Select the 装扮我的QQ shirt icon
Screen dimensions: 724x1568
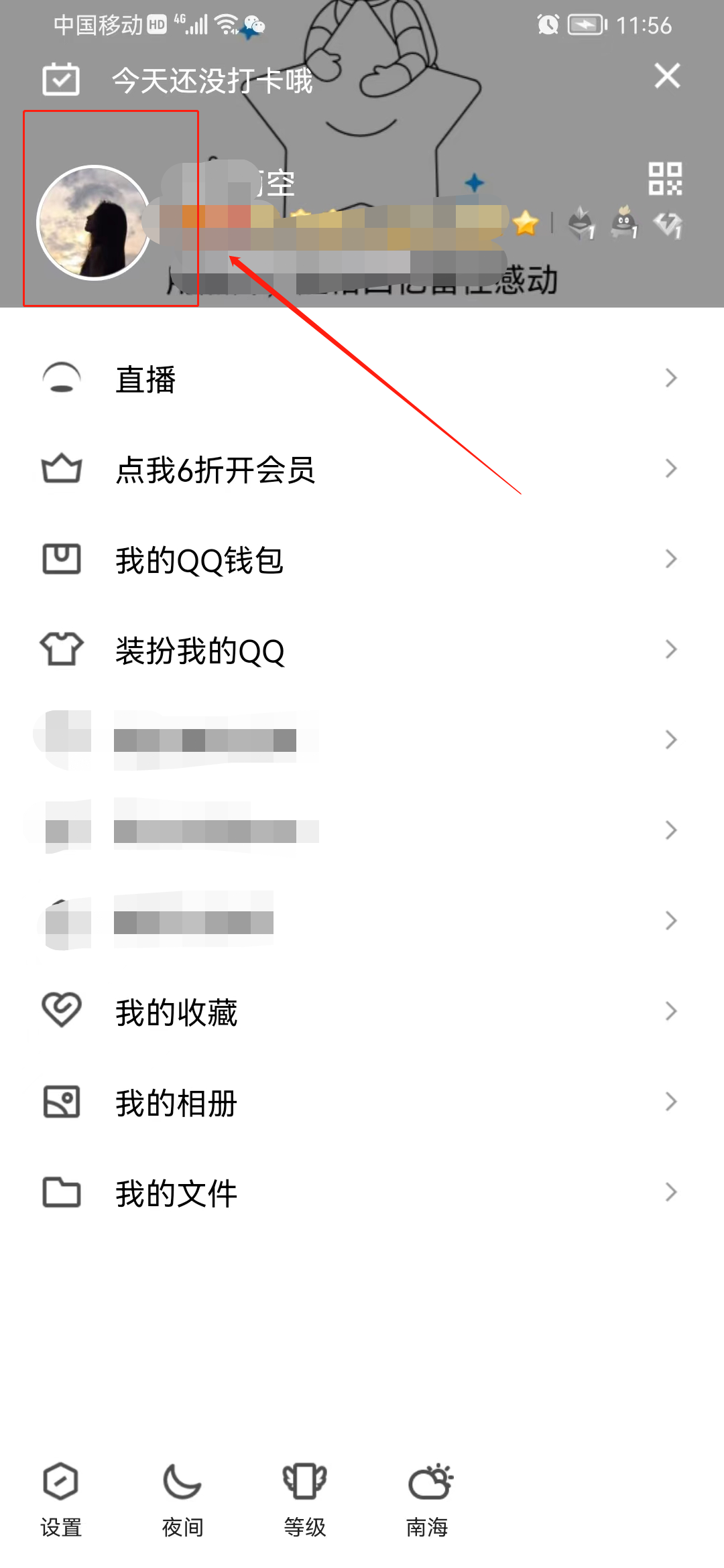[x=61, y=648]
